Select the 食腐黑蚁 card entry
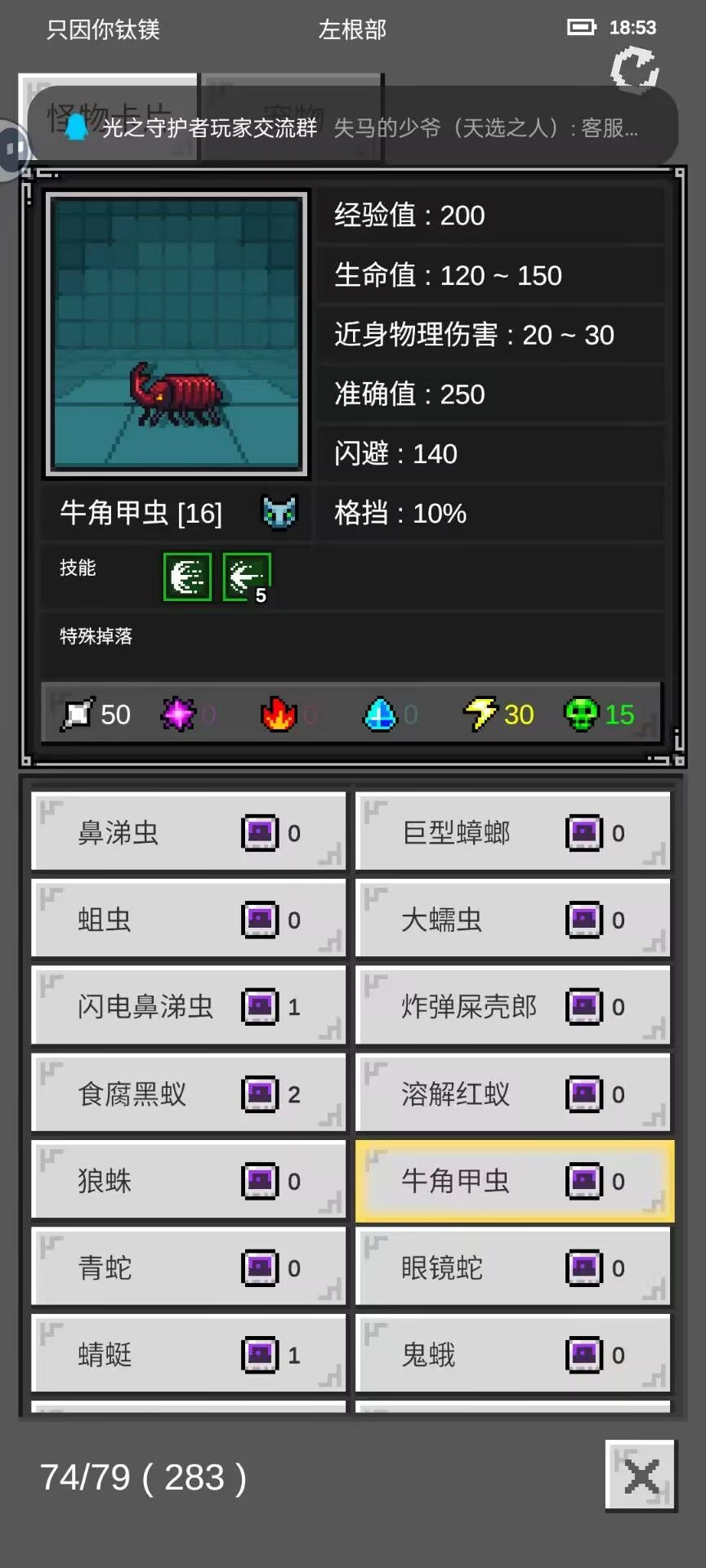 pyautogui.click(x=189, y=1094)
